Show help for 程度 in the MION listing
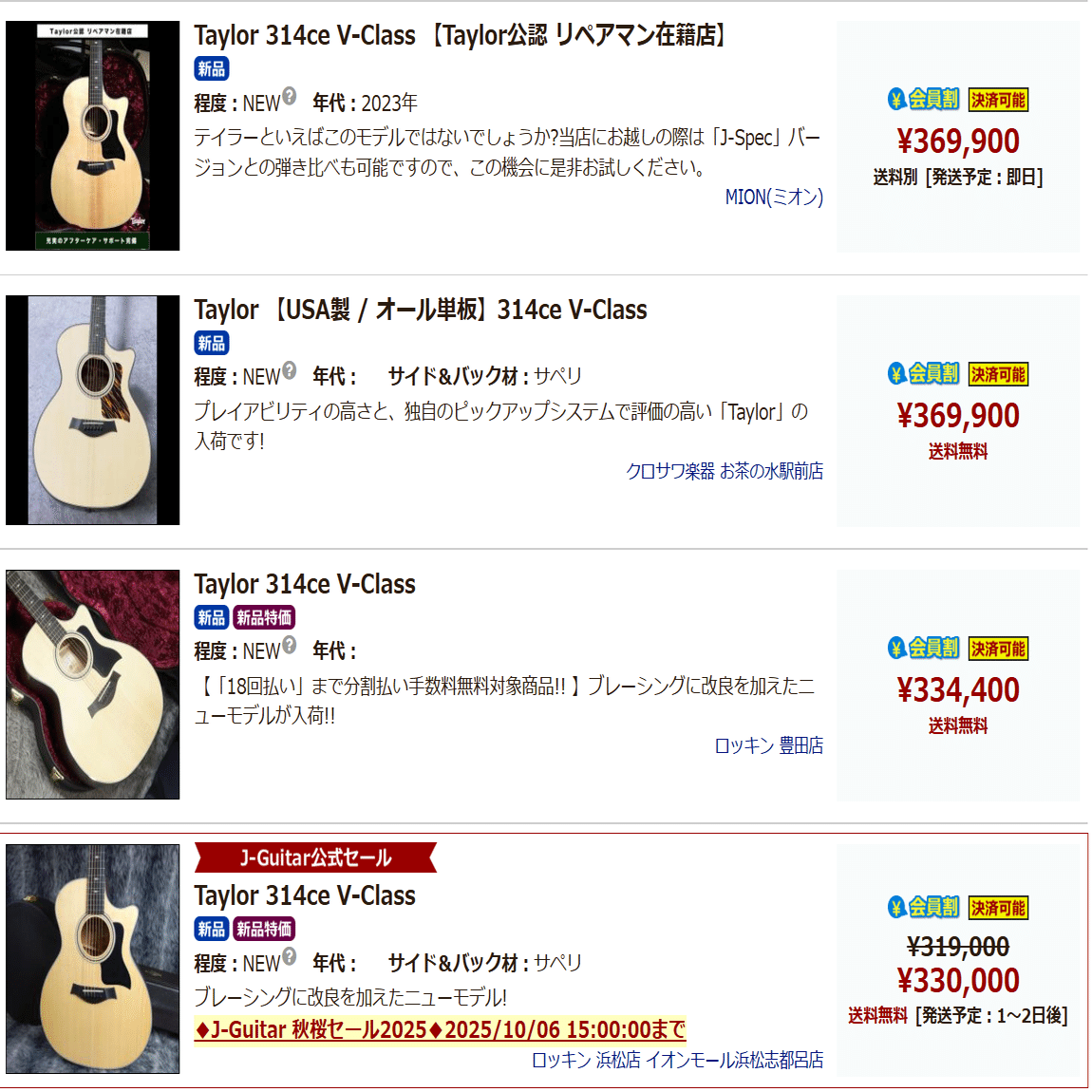The width and height of the screenshot is (1092, 1092). [x=290, y=96]
